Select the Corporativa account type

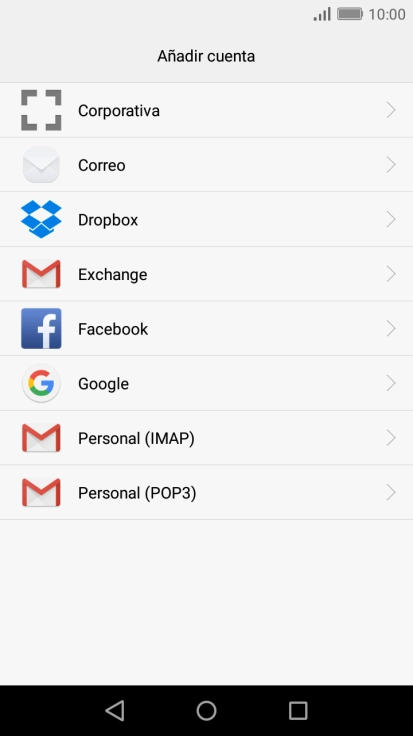click(206, 110)
